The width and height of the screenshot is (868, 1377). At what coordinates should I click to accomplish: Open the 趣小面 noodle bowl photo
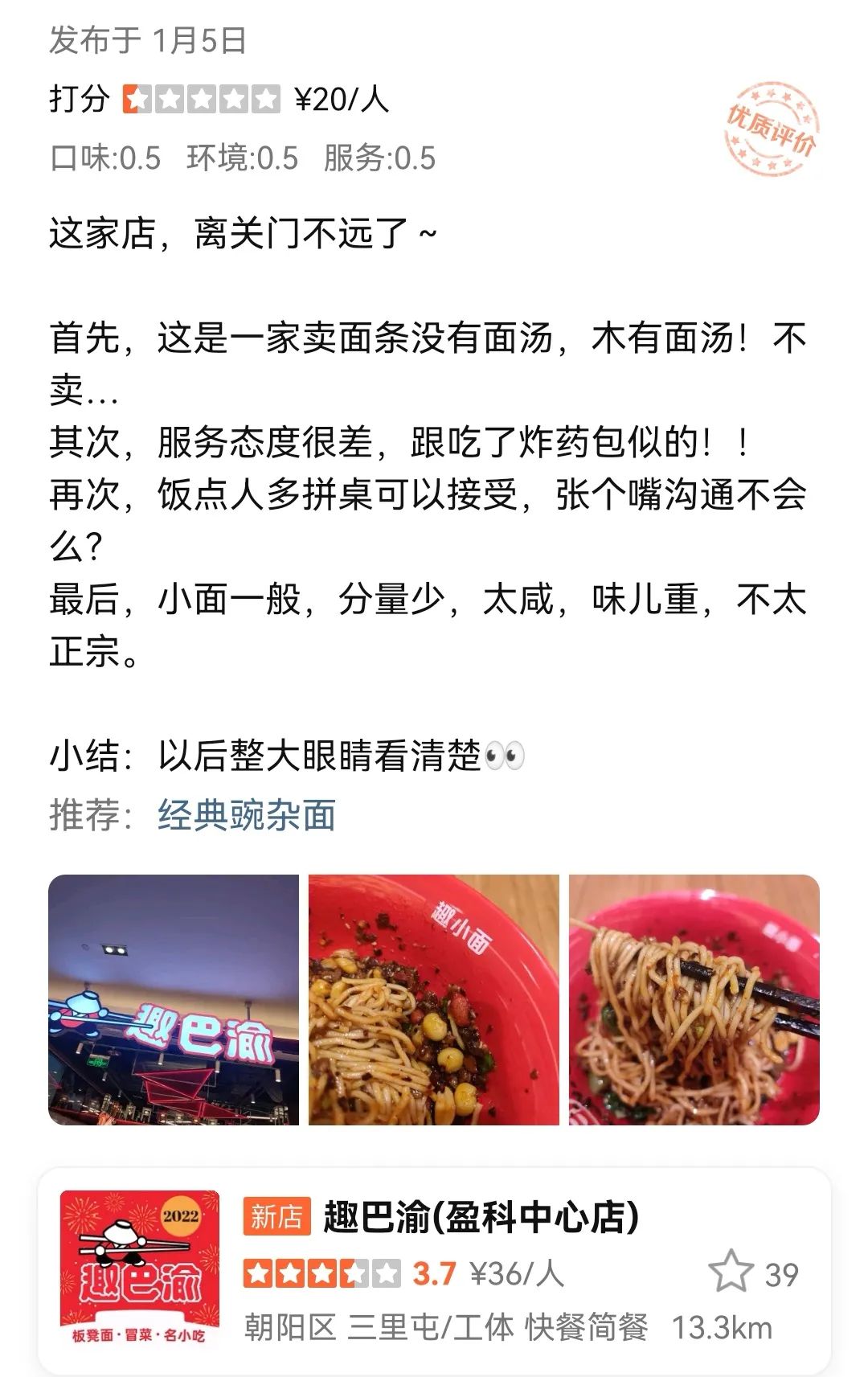click(434, 999)
